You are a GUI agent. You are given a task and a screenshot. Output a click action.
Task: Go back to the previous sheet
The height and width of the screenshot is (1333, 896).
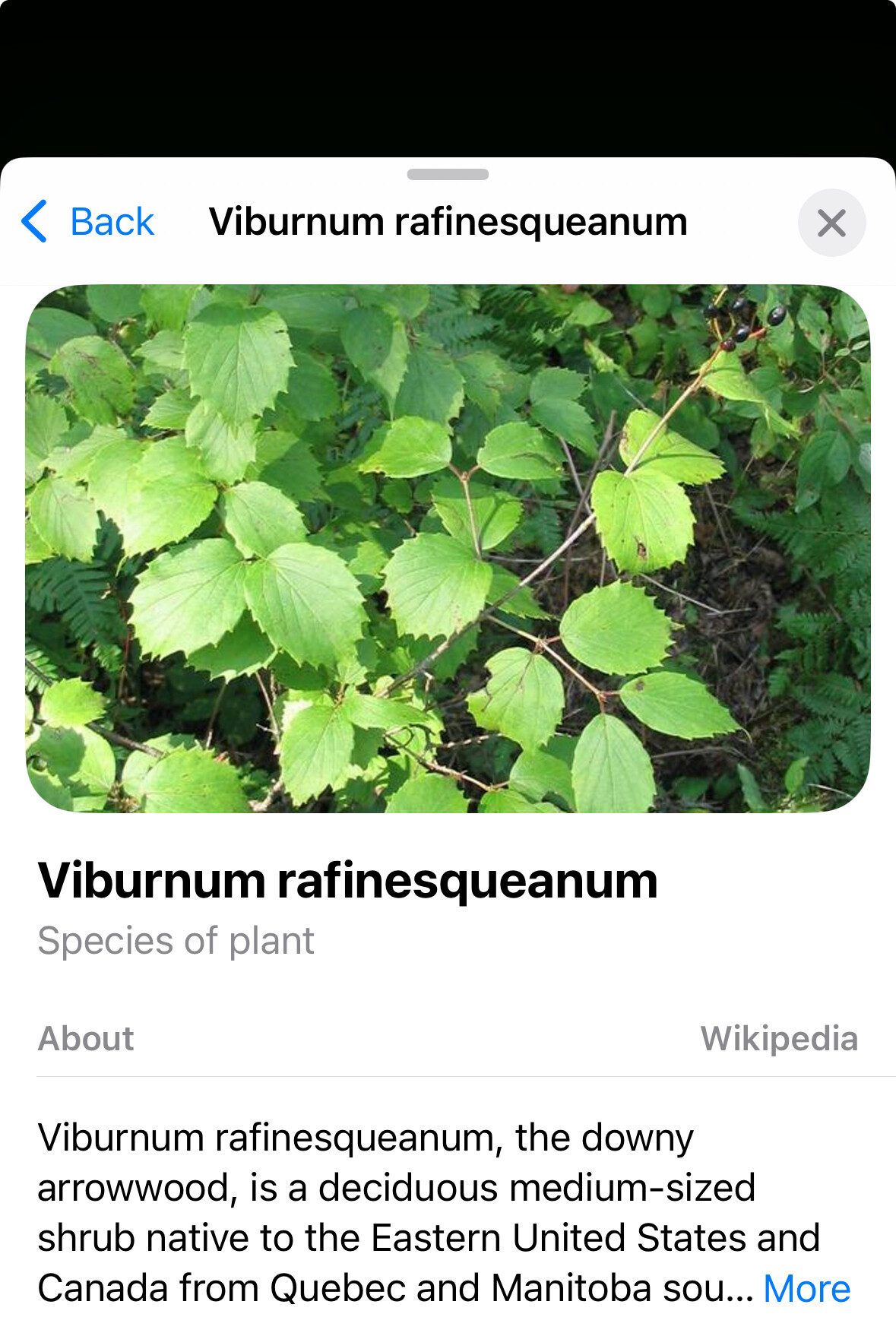click(x=88, y=222)
